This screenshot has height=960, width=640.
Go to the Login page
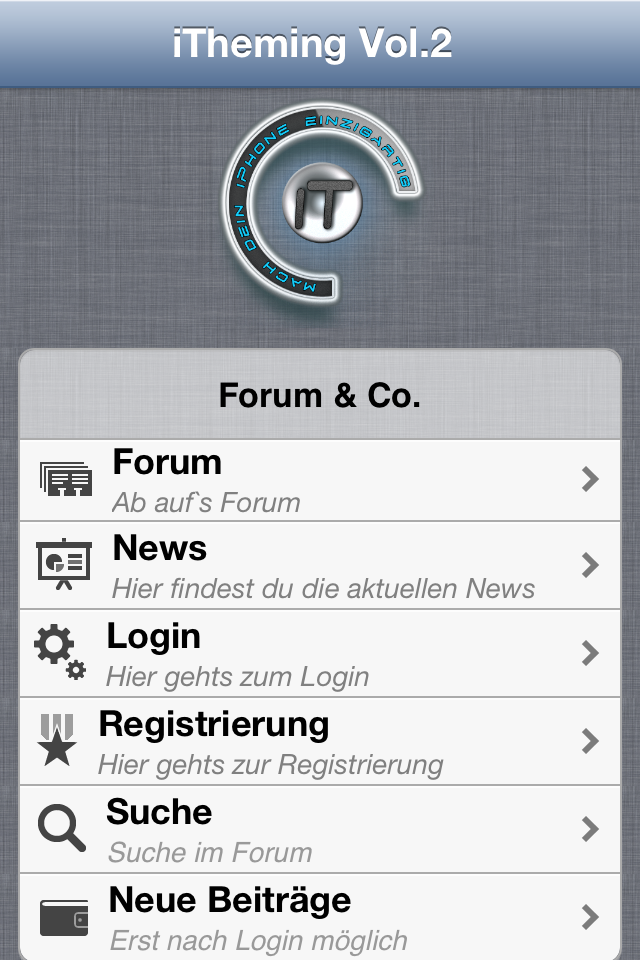pyautogui.click(x=320, y=654)
